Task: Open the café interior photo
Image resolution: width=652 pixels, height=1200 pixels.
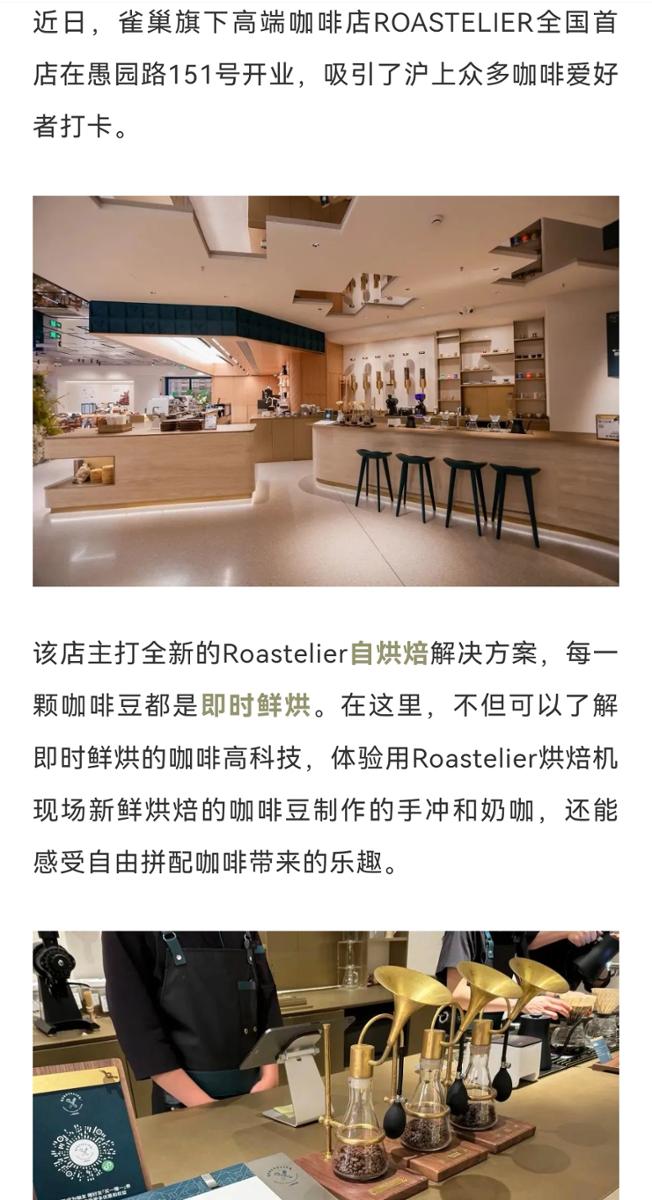Action: click(x=326, y=390)
